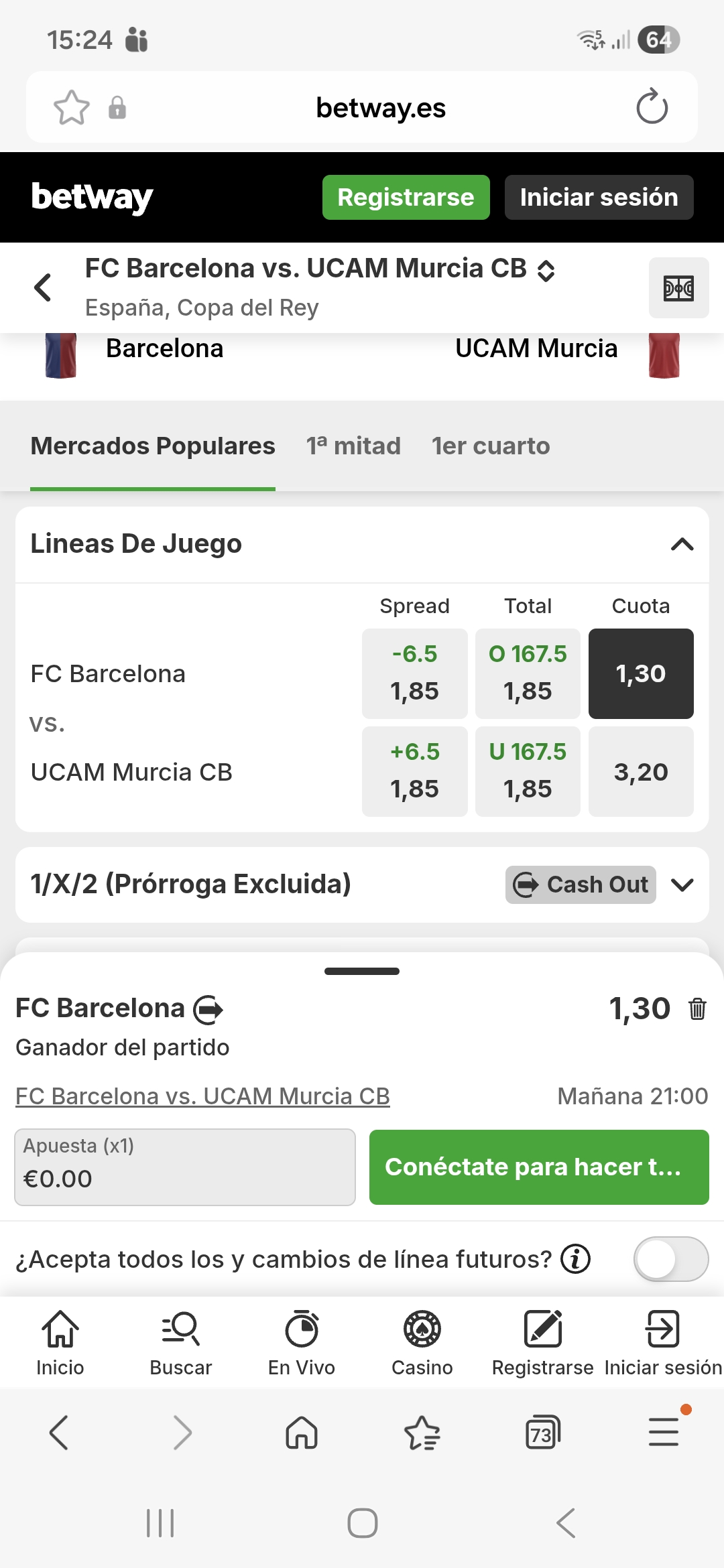The height and width of the screenshot is (1568, 724).
Task: Collapse the Lineas De Juego section
Action: [x=682, y=544]
